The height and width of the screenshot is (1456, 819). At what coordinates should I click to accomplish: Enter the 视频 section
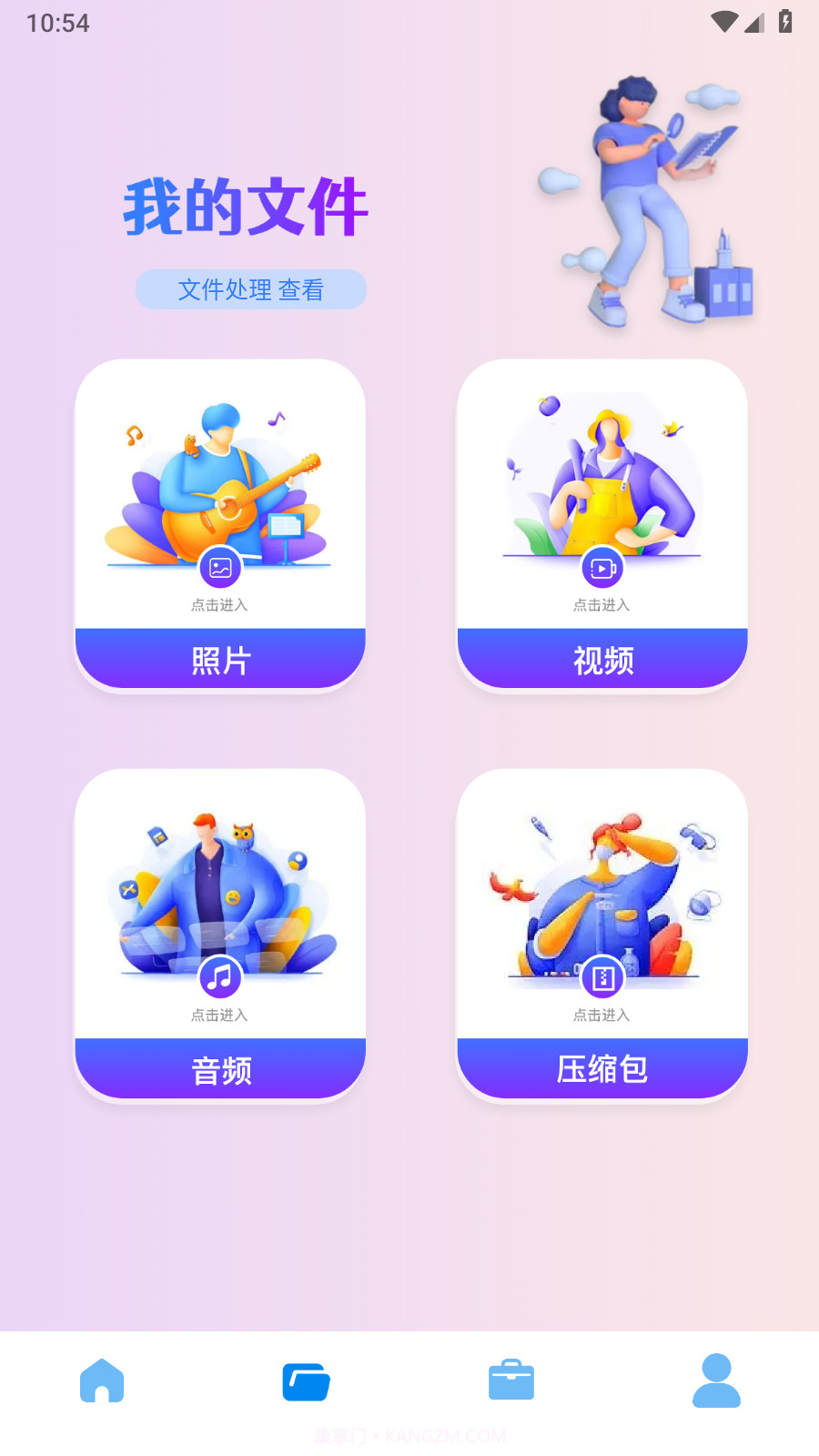tap(602, 660)
